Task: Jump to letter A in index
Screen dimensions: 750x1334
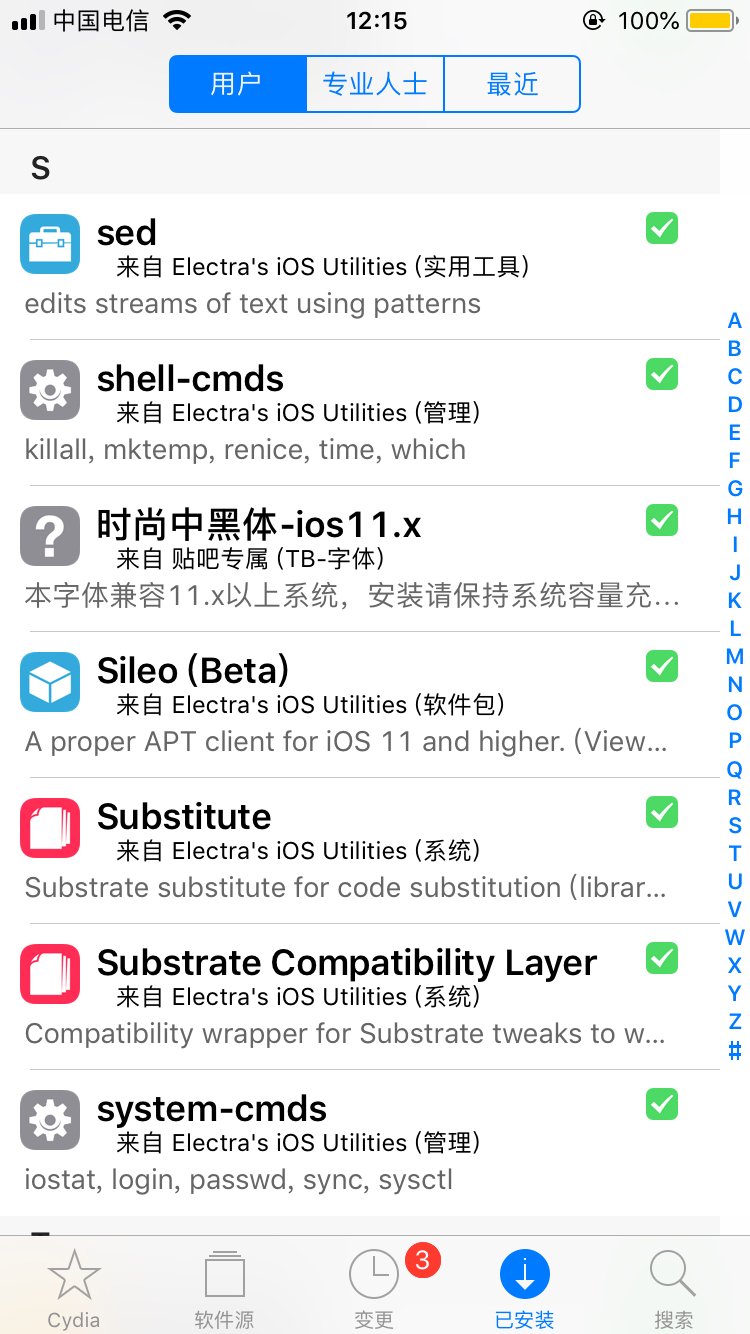Action: (x=735, y=321)
